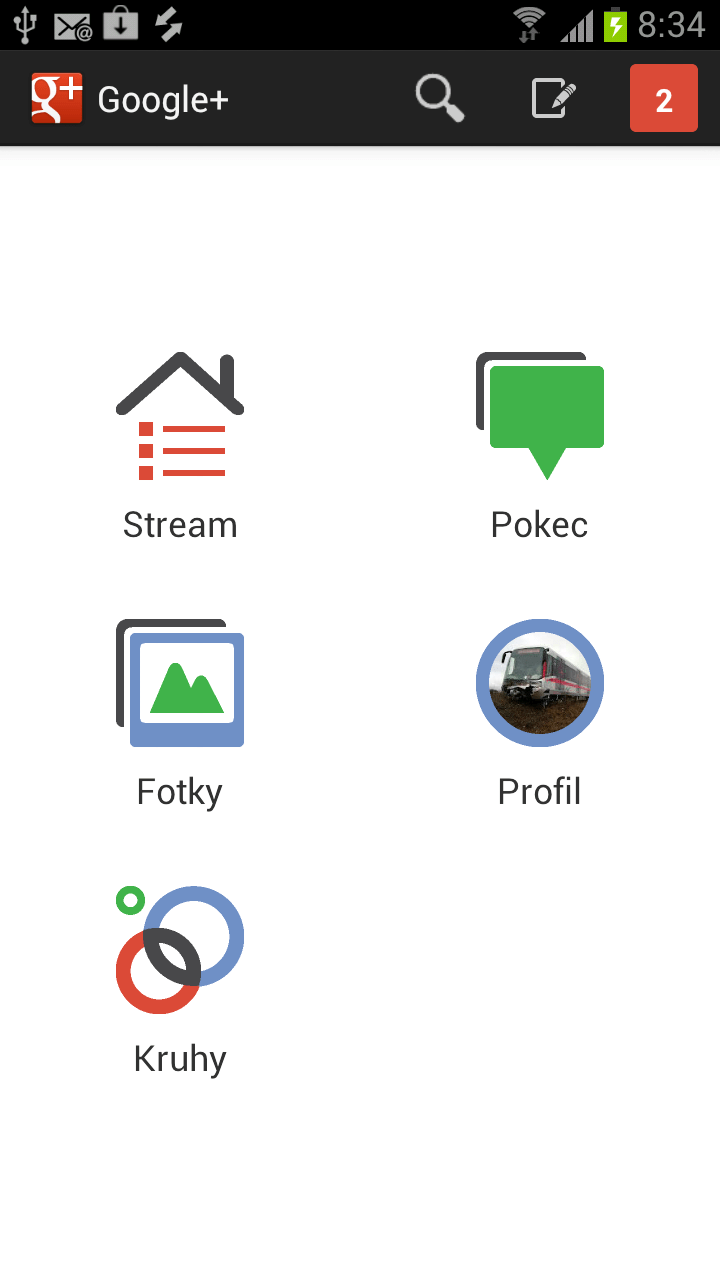Viewport: 720px width, 1280px height.
Task: Open Kruhy circles
Action: tap(180, 978)
